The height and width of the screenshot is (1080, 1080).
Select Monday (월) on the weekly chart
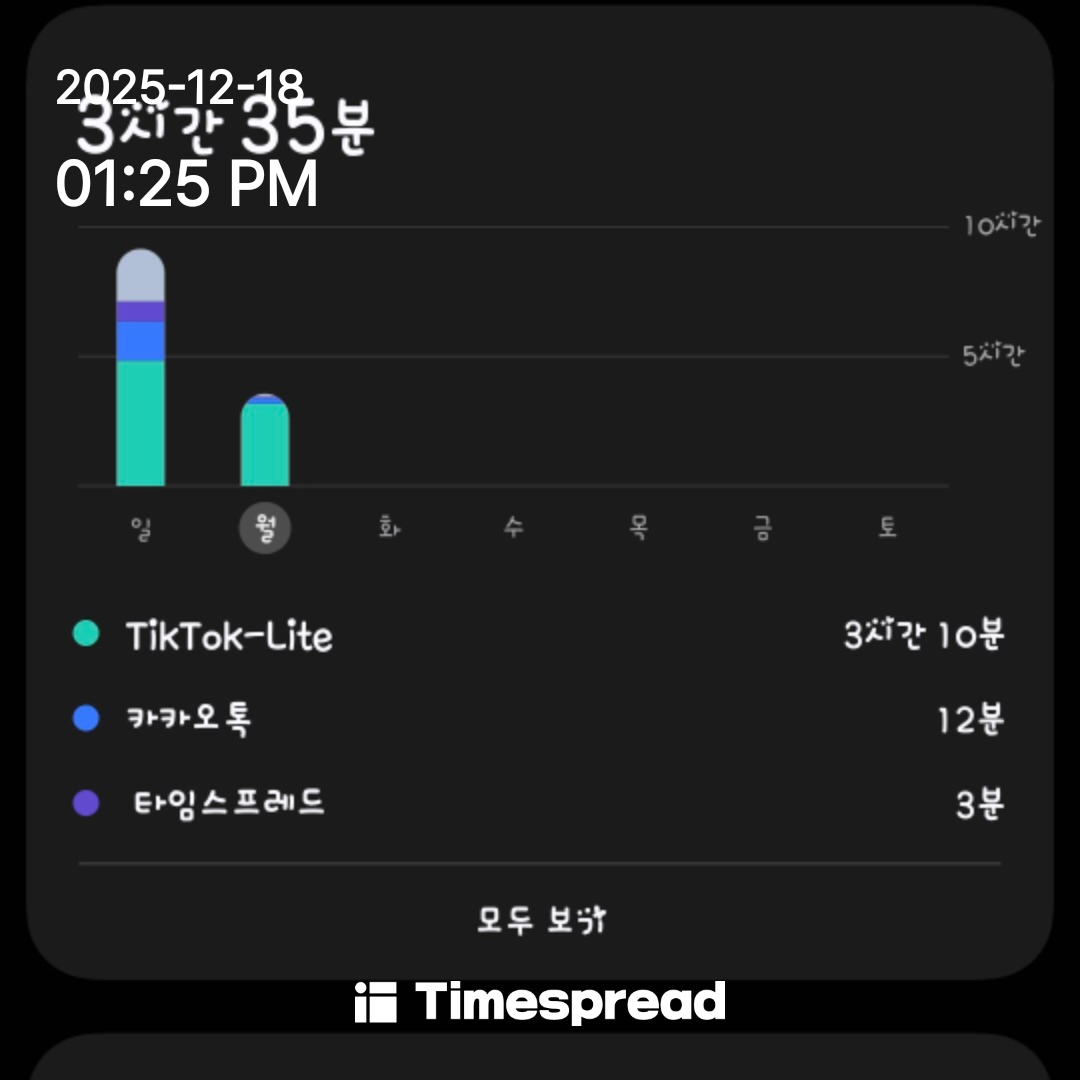(x=265, y=529)
